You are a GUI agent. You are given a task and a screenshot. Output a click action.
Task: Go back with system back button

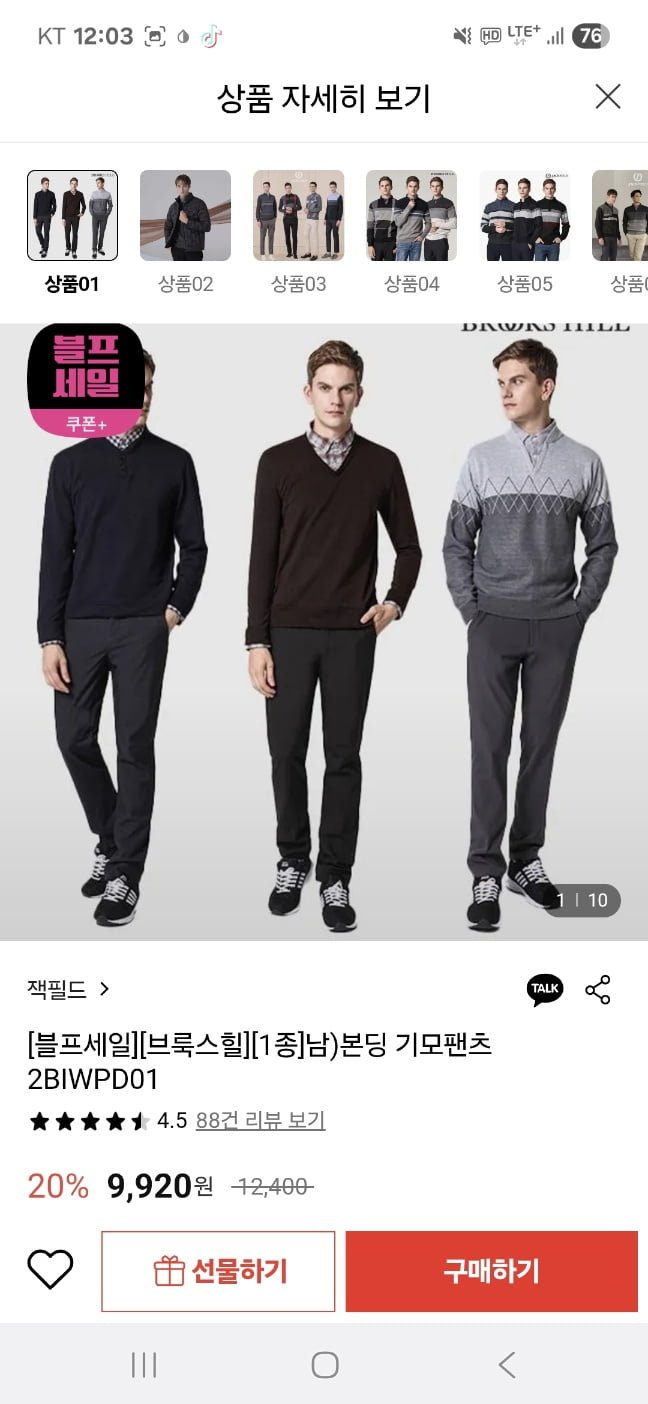[x=506, y=1365]
